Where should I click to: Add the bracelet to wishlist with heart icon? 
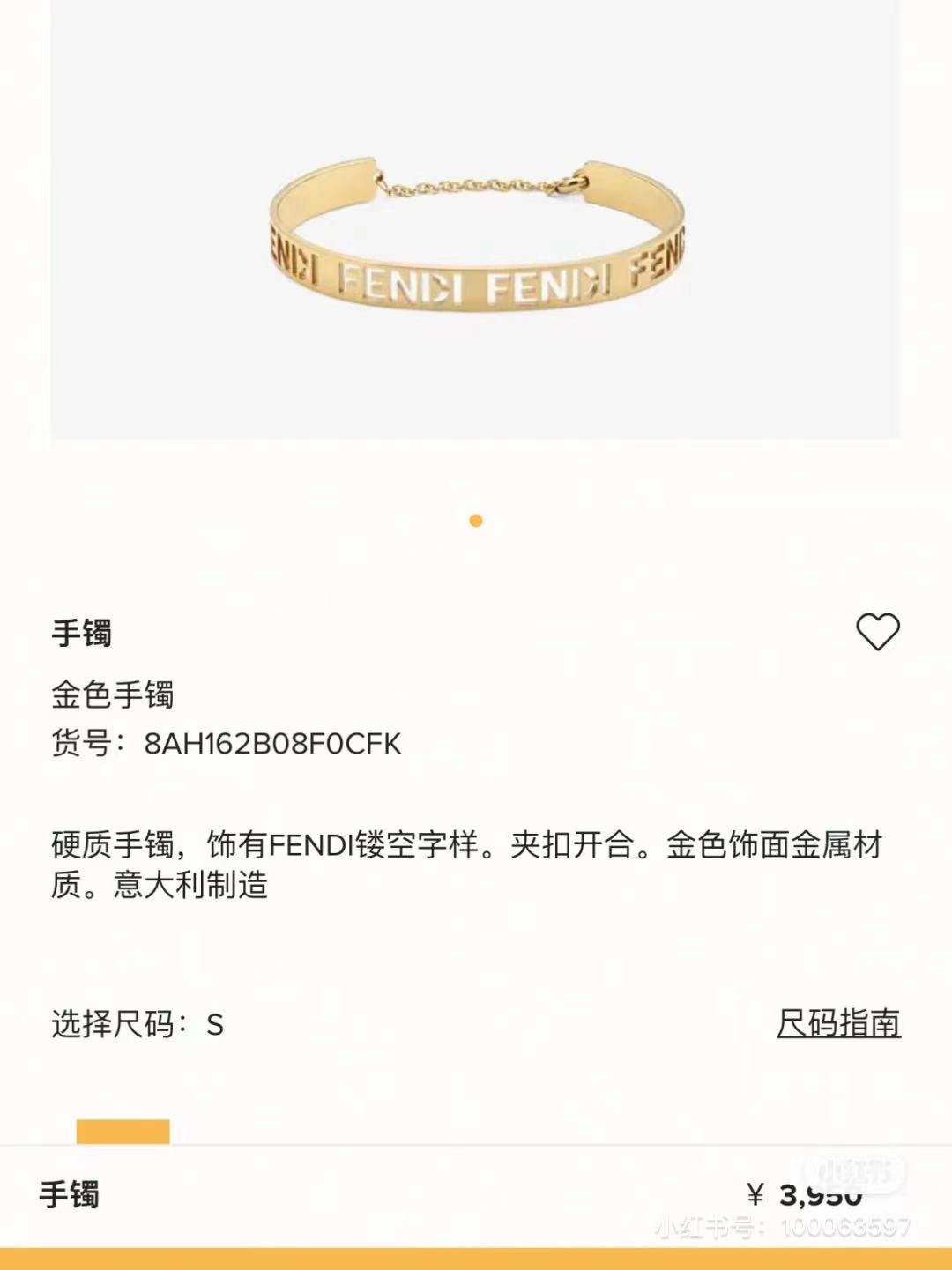pyautogui.click(x=877, y=632)
